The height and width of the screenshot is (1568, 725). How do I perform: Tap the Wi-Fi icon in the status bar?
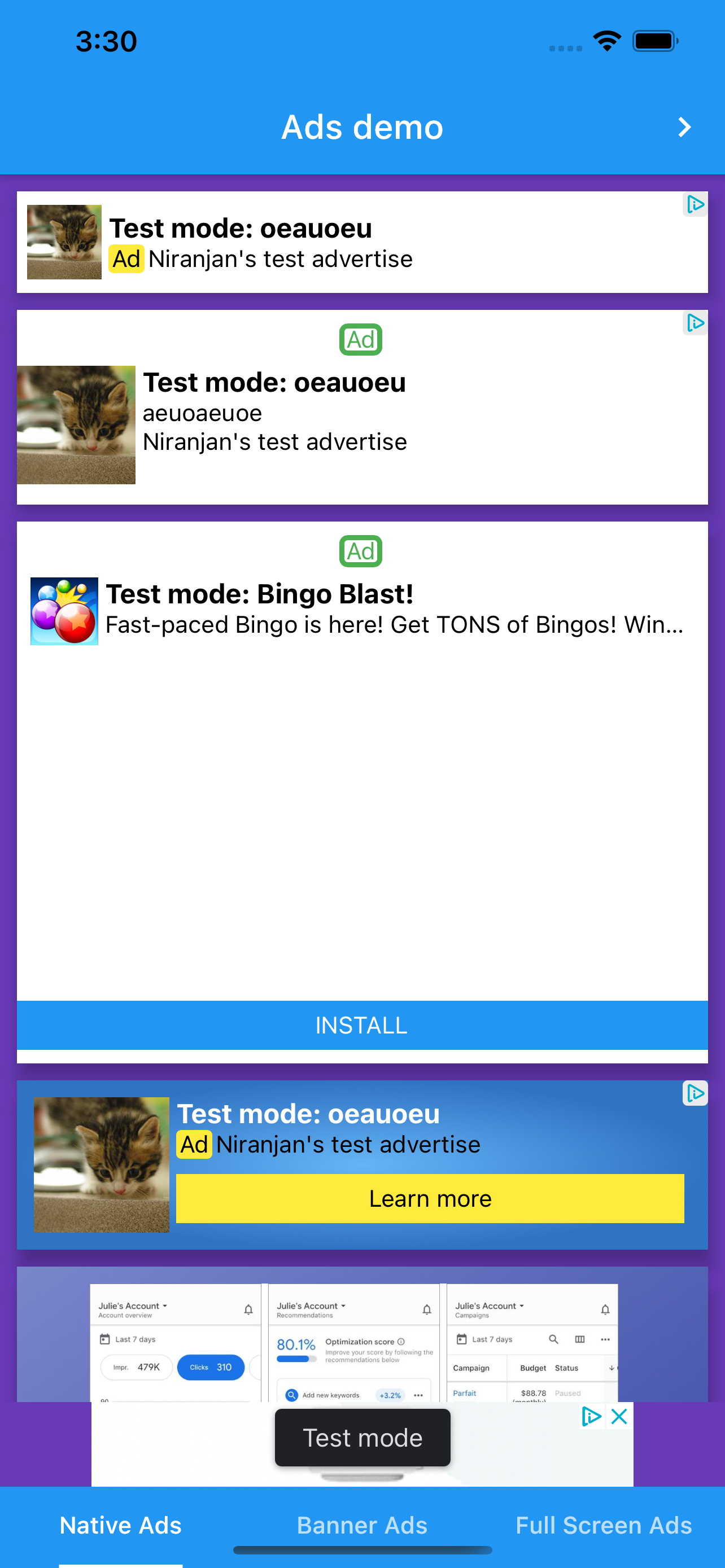pyautogui.click(x=606, y=40)
